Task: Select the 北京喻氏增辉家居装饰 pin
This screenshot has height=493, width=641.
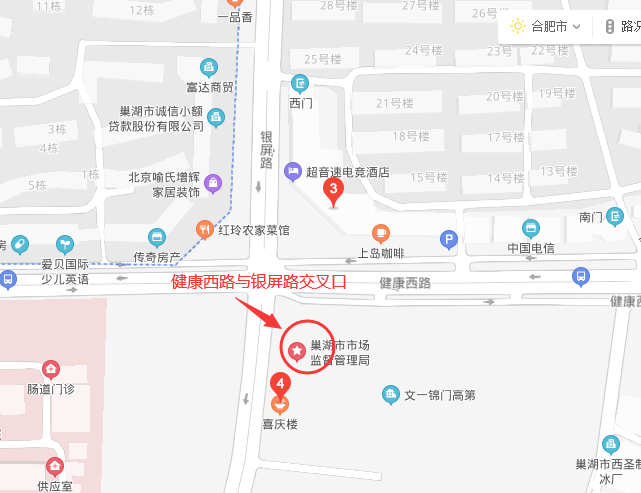Action: [213, 184]
